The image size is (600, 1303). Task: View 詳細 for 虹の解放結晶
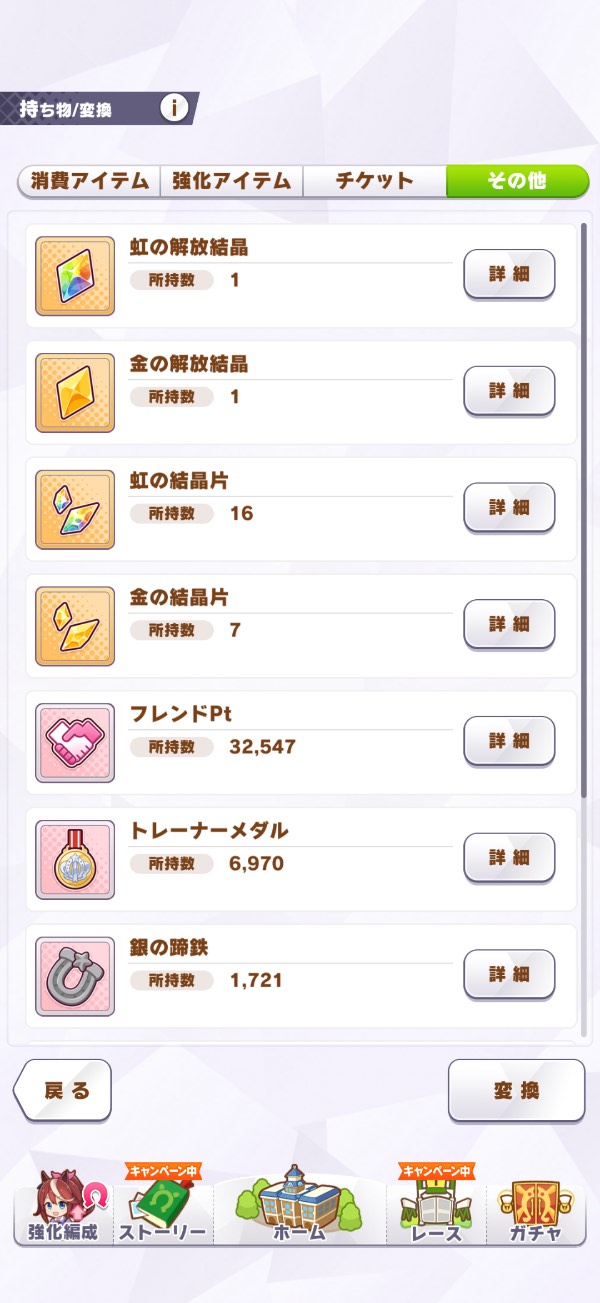tap(509, 274)
